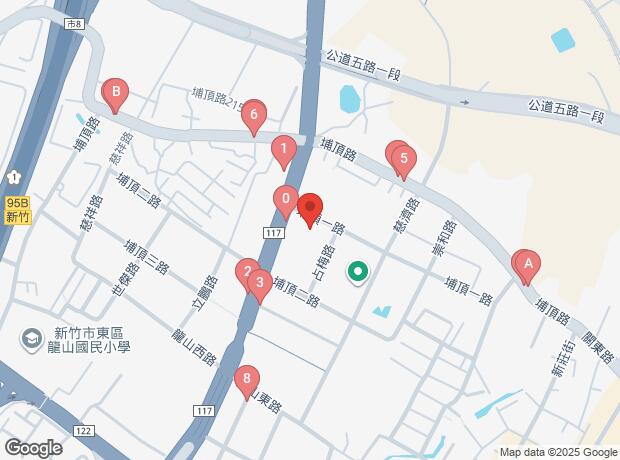Image resolution: width=620 pixels, height=460 pixels.
Task: Open marker number 1 on the map
Action: coord(283,152)
